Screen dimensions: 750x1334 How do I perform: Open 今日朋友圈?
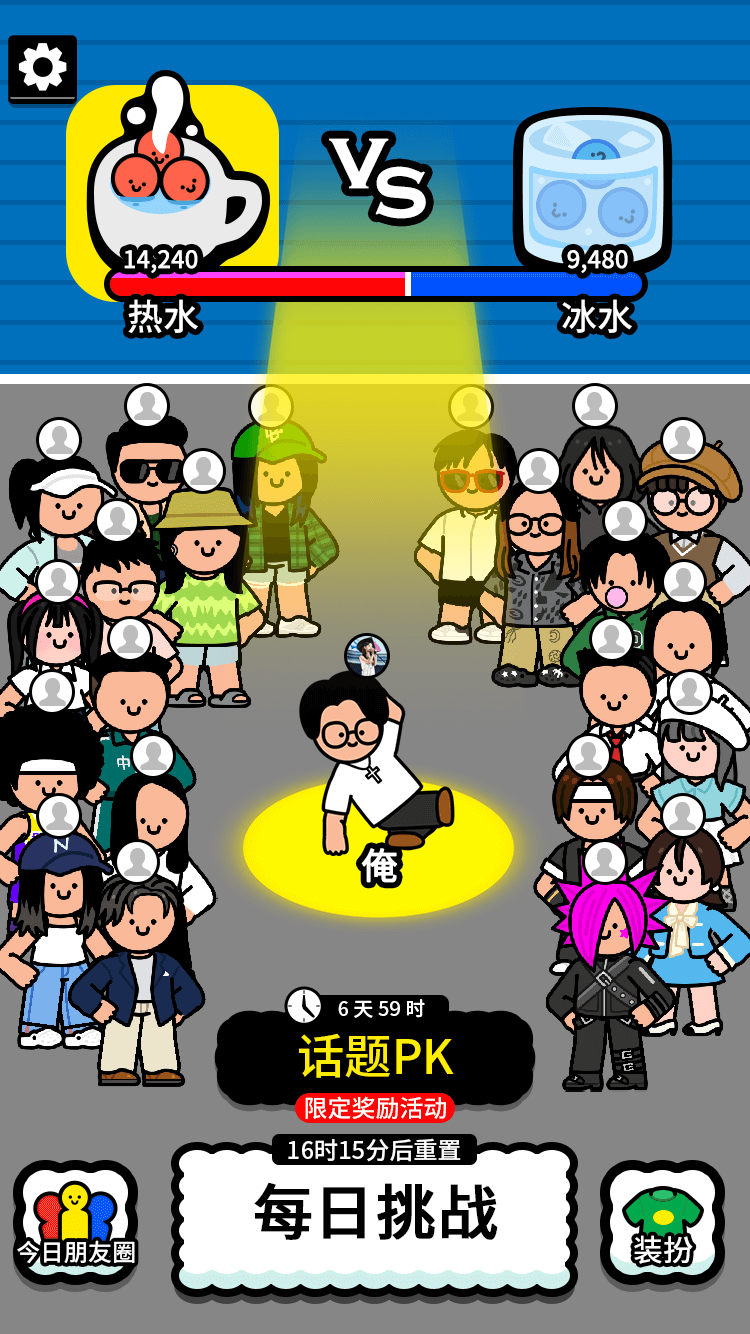75,1222
